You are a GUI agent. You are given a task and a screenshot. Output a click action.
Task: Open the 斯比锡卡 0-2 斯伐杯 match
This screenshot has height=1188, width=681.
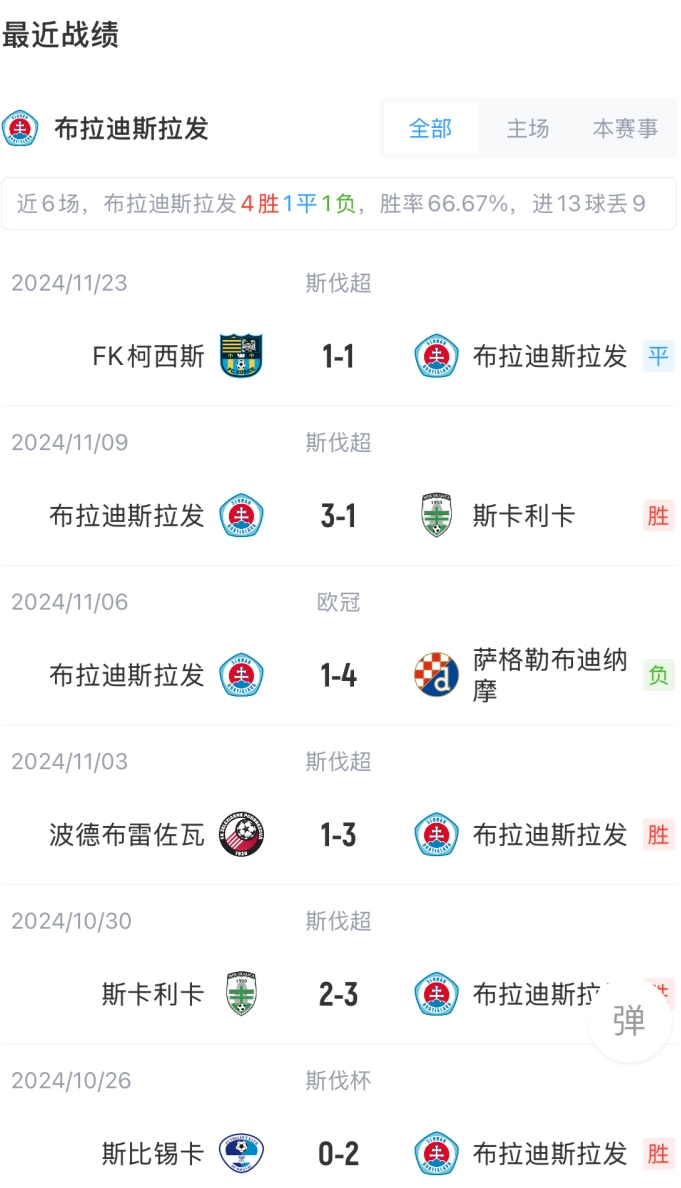(338, 1154)
